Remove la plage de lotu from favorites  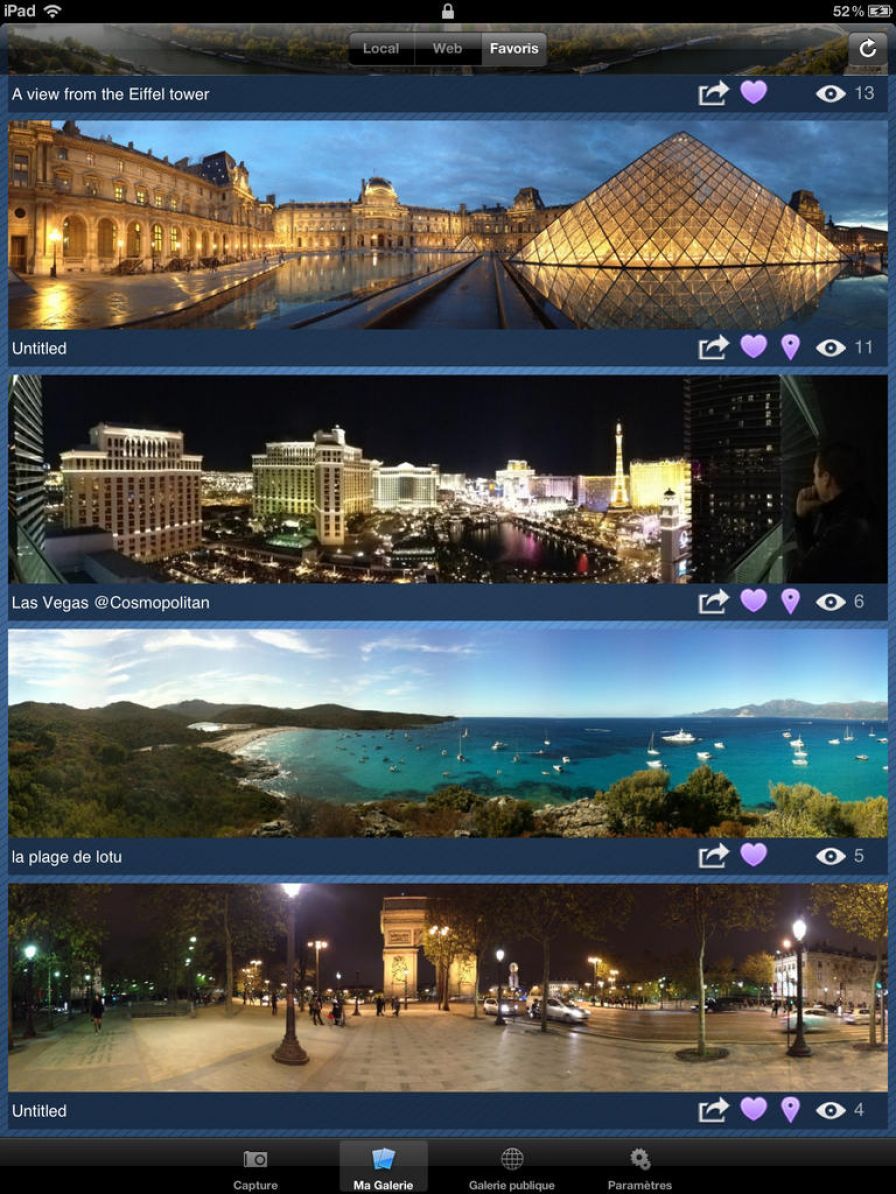(753, 855)
